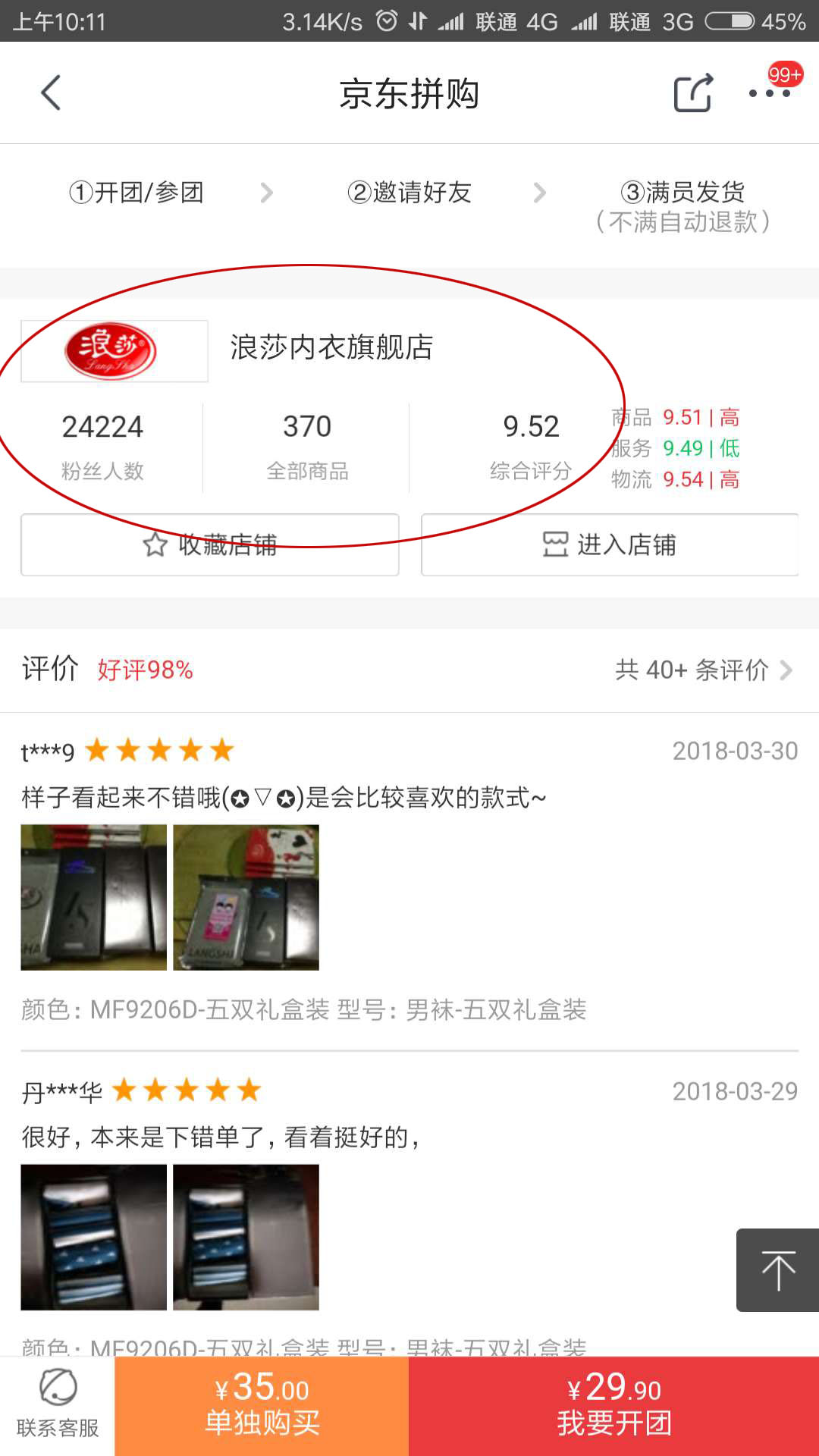819x1456 pixels.
Task: Toggle favorite via 收藏店铺 button
Action: click(x=210, y=544)
